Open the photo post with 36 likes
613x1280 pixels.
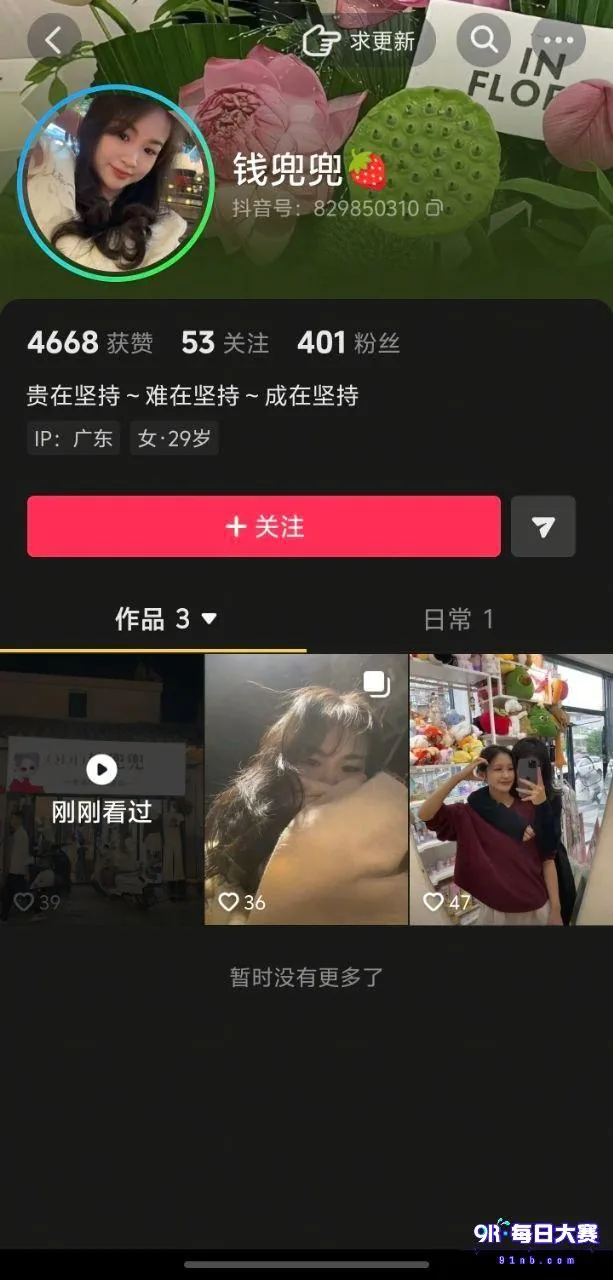click(x=306, y=789)
